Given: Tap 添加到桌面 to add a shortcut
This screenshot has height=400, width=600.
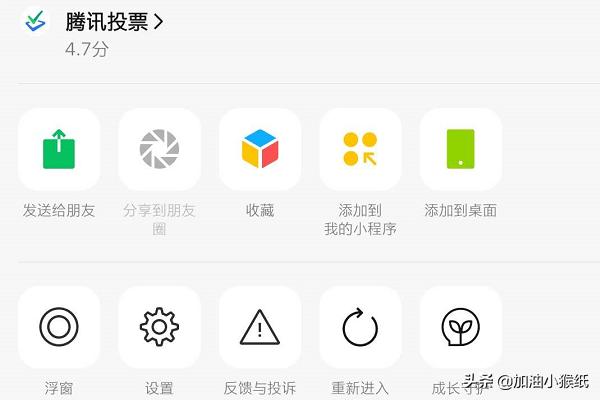Looking at the screenshot, I should point(461,150).
